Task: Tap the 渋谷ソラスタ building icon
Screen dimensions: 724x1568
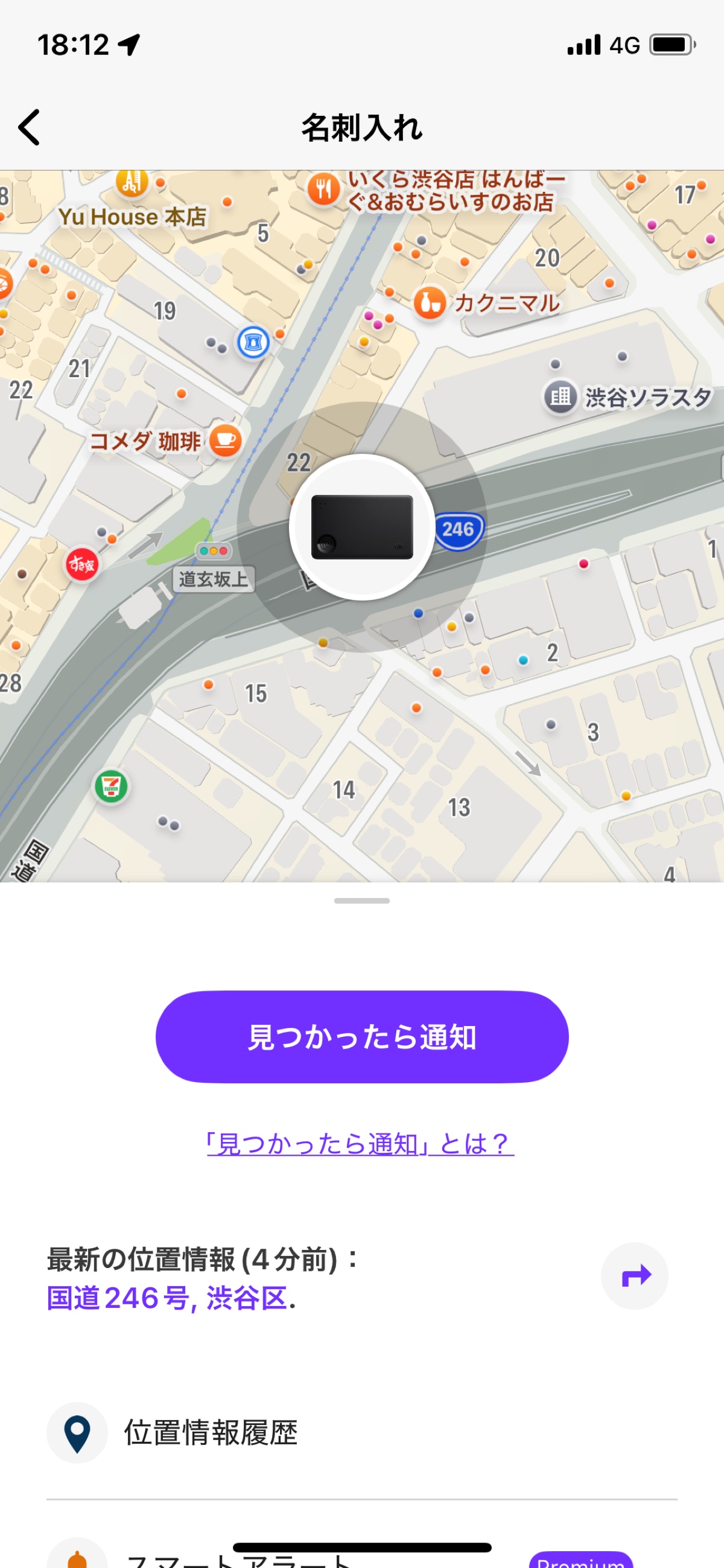Action: coord(560,396)
